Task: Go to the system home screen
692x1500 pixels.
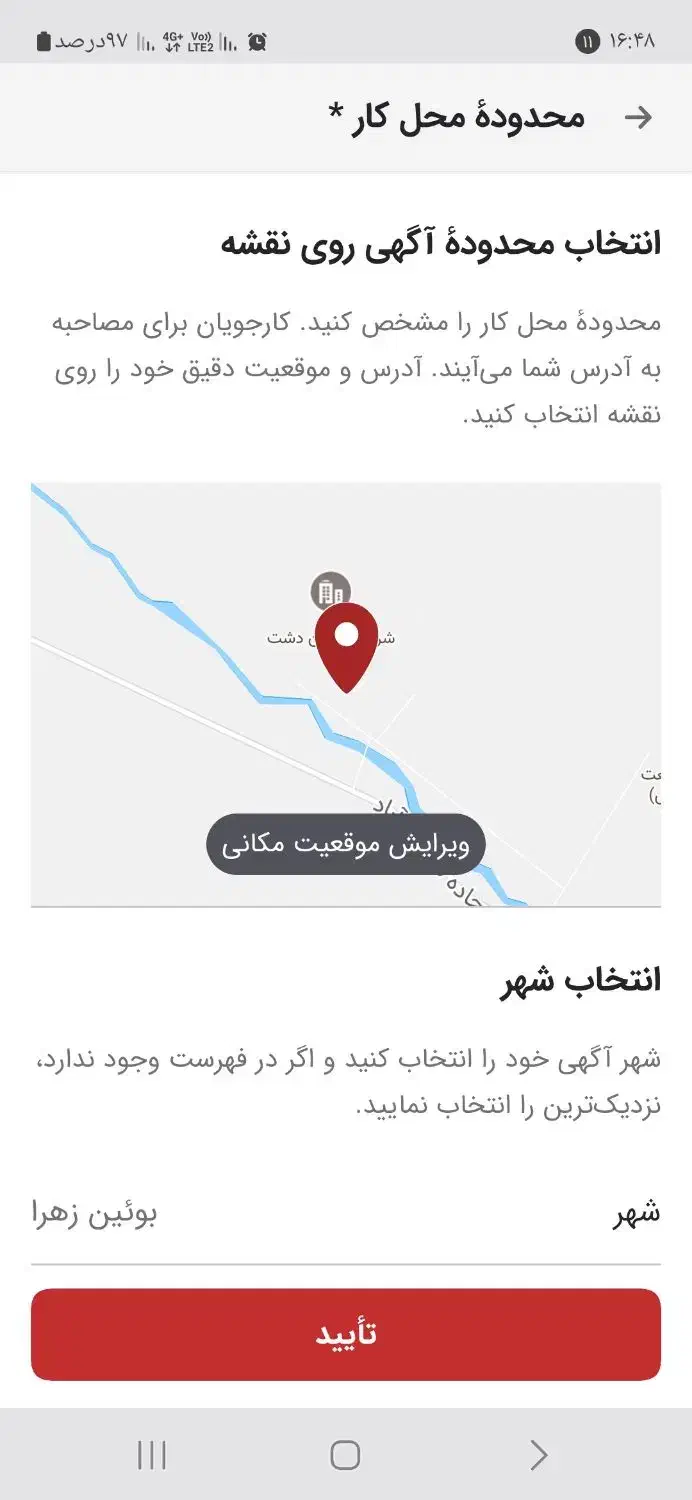Action: 345,1455
